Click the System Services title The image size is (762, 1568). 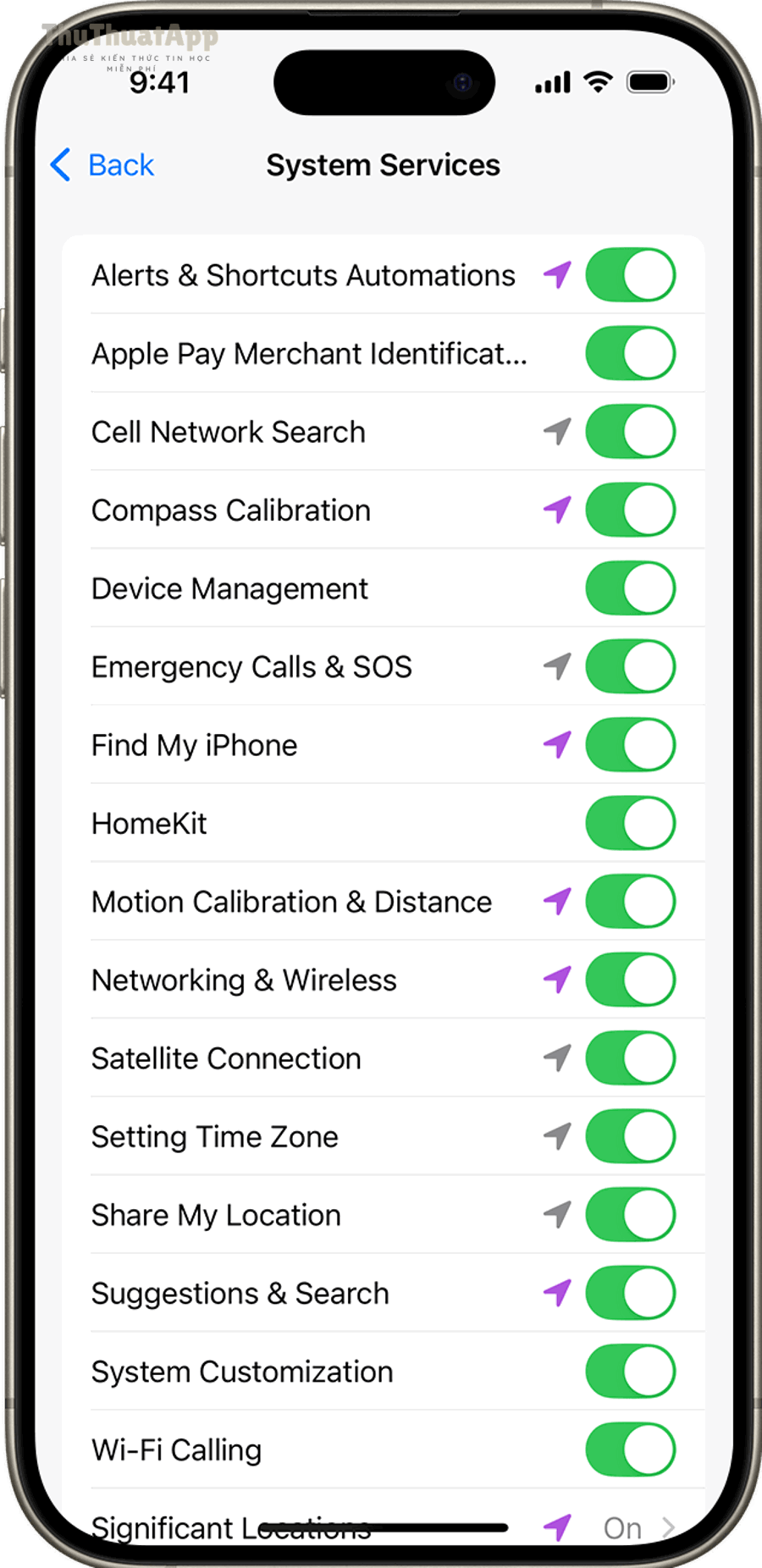[383, 165]
